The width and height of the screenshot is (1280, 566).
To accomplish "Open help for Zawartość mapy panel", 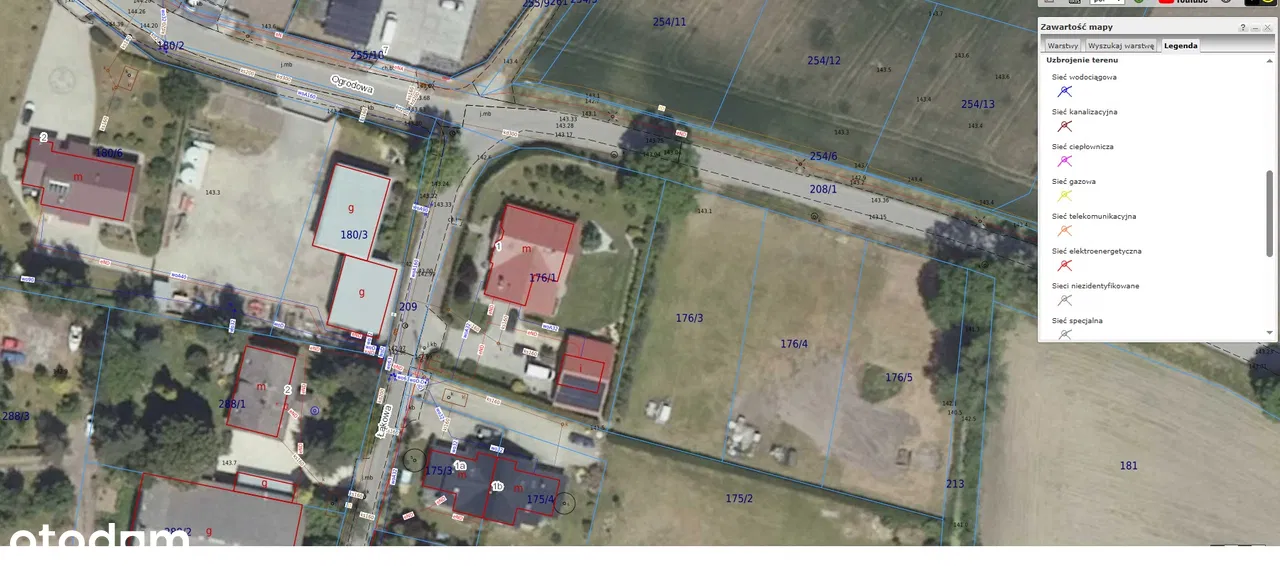I will 1243,28.
